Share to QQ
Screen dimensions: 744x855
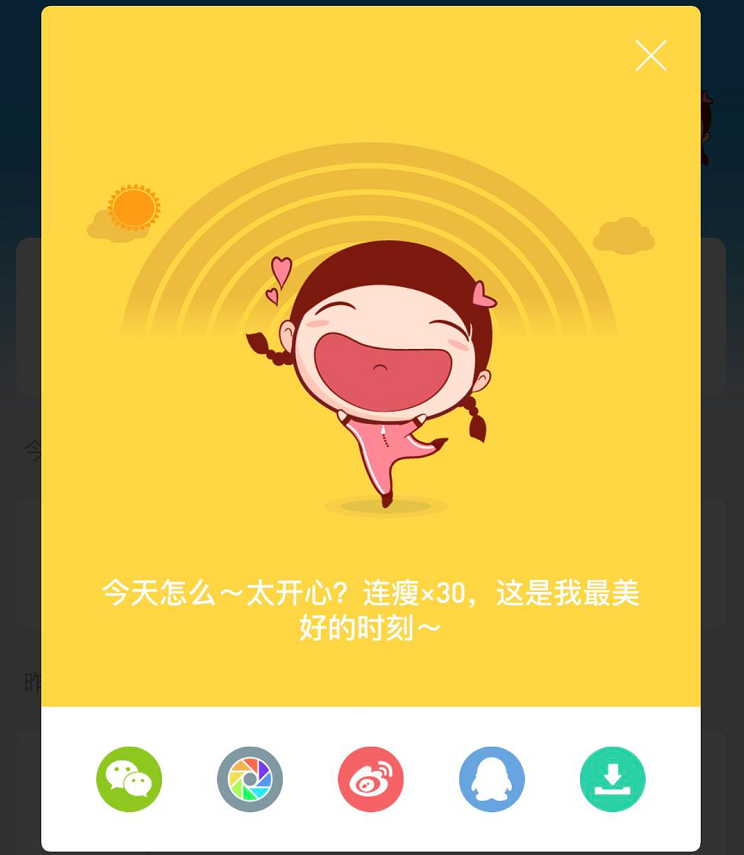point(492,779)
